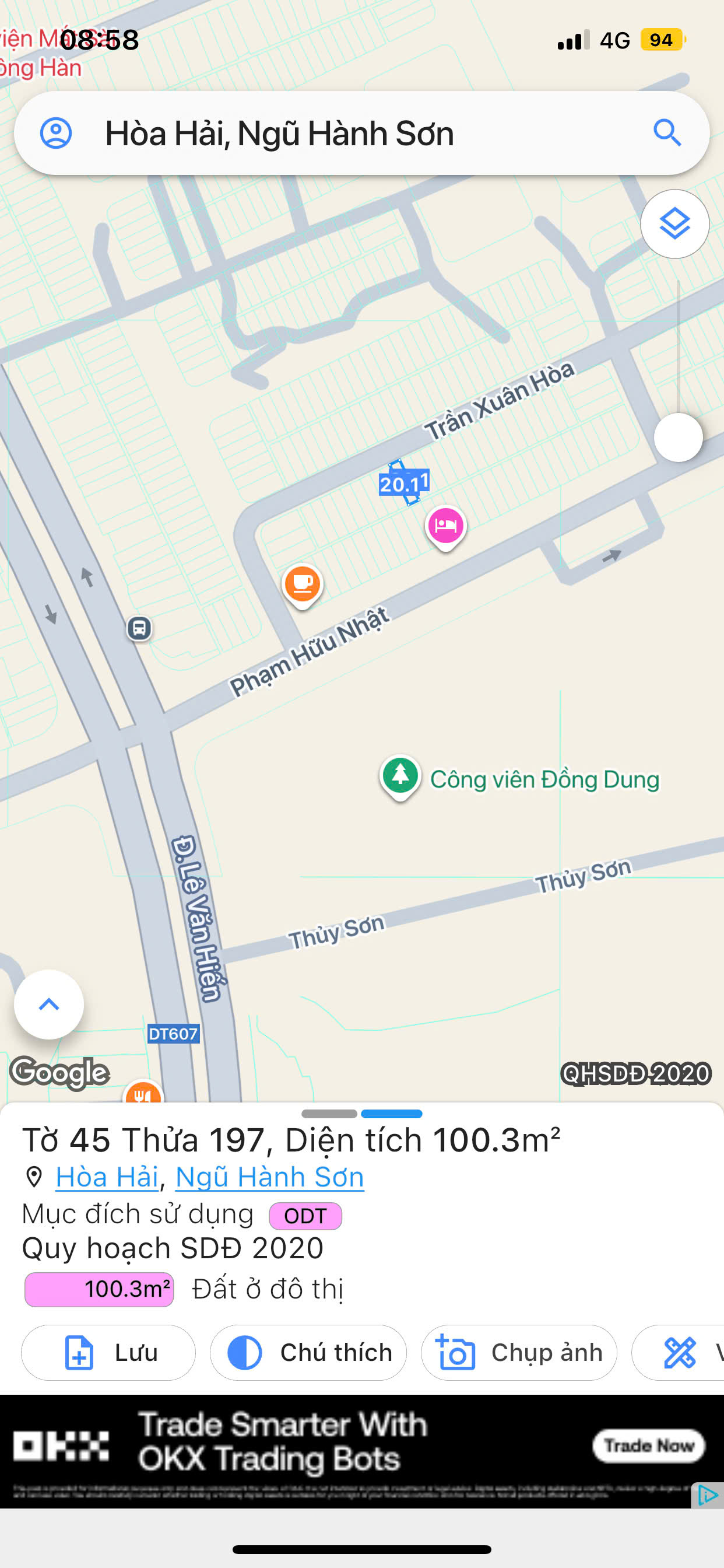Select the highlighted parcel labeled 20.11
The height and width of the screenshot is (1568, 724).
404,484
